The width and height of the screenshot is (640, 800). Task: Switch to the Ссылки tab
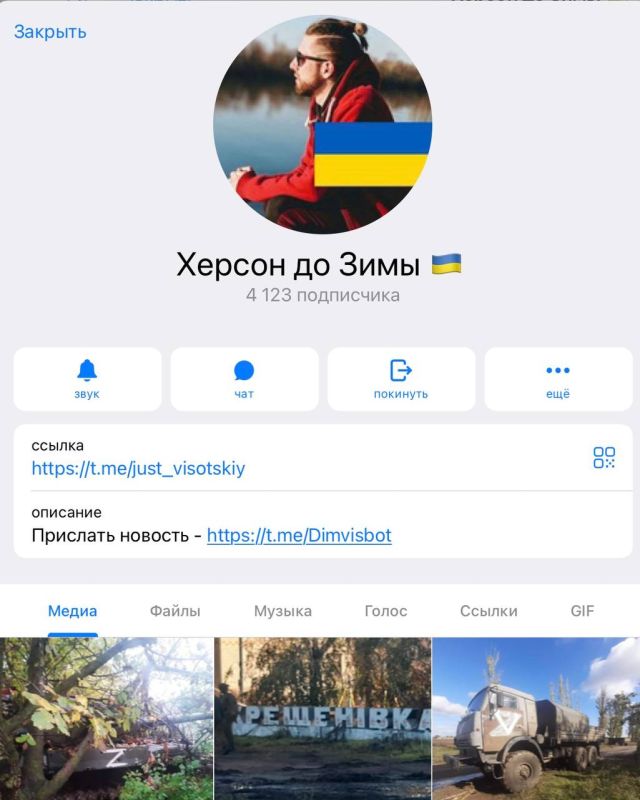(489, 611)
